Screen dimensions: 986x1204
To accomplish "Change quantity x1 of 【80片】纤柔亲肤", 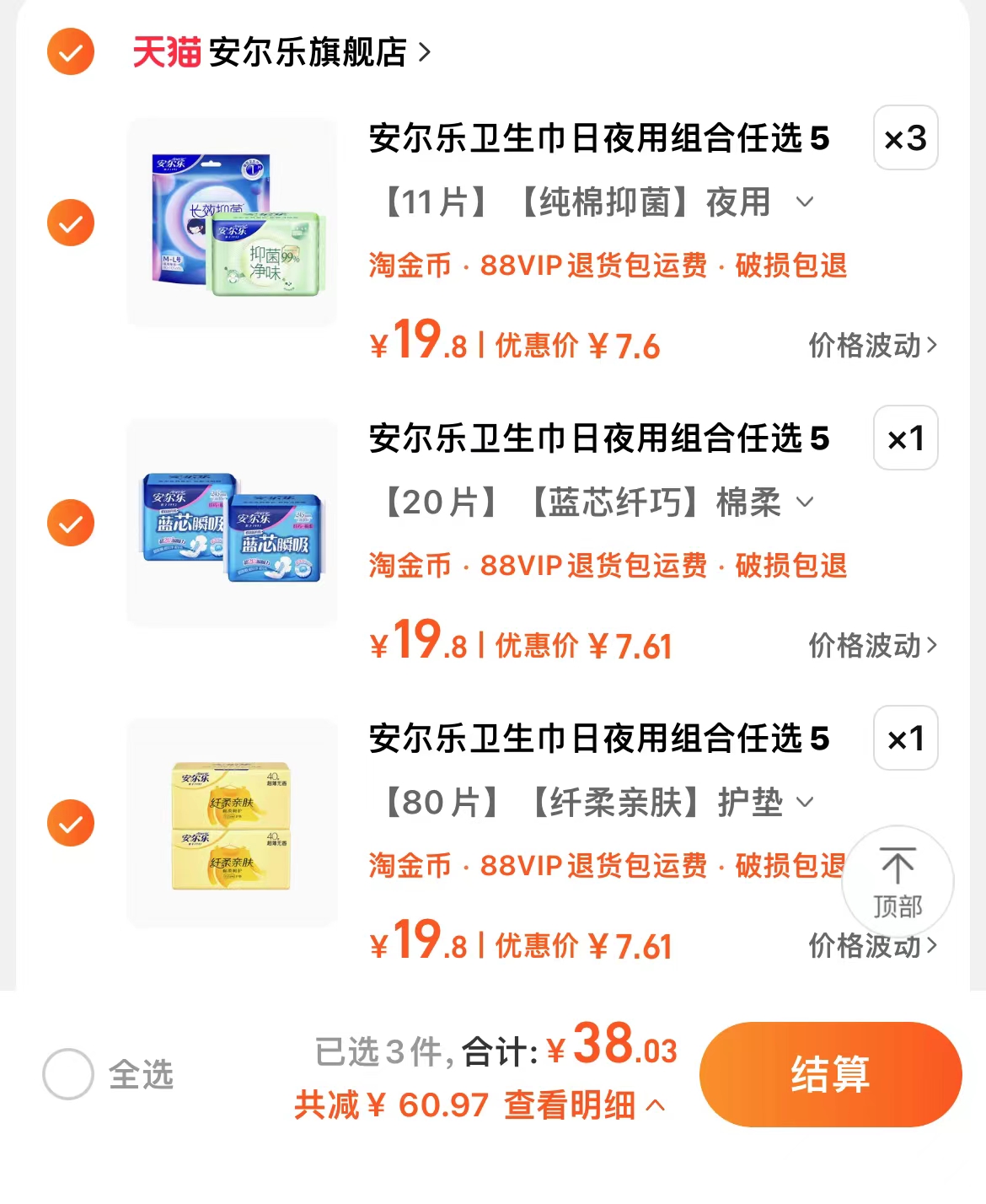I will click(x=905, y=739).
